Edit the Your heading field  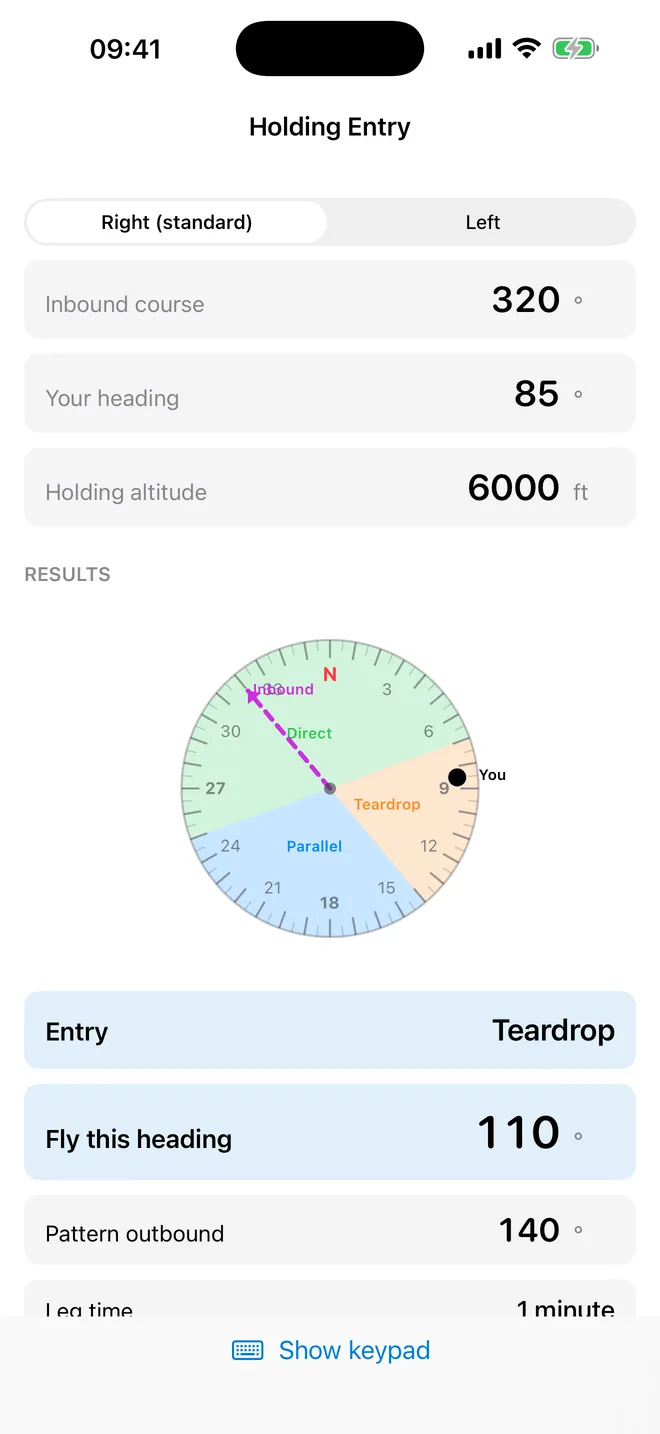(330, 394)
